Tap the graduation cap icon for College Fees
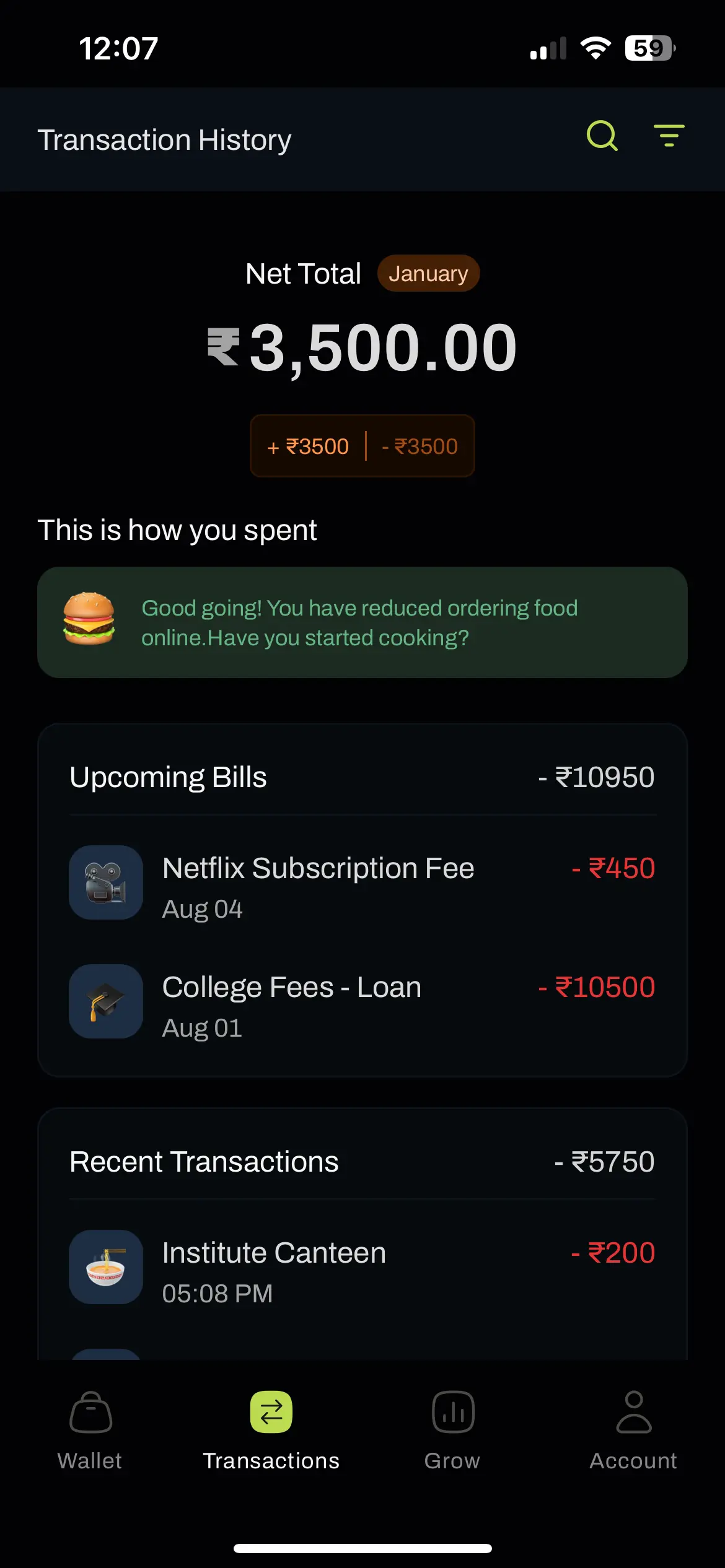 105,1002
